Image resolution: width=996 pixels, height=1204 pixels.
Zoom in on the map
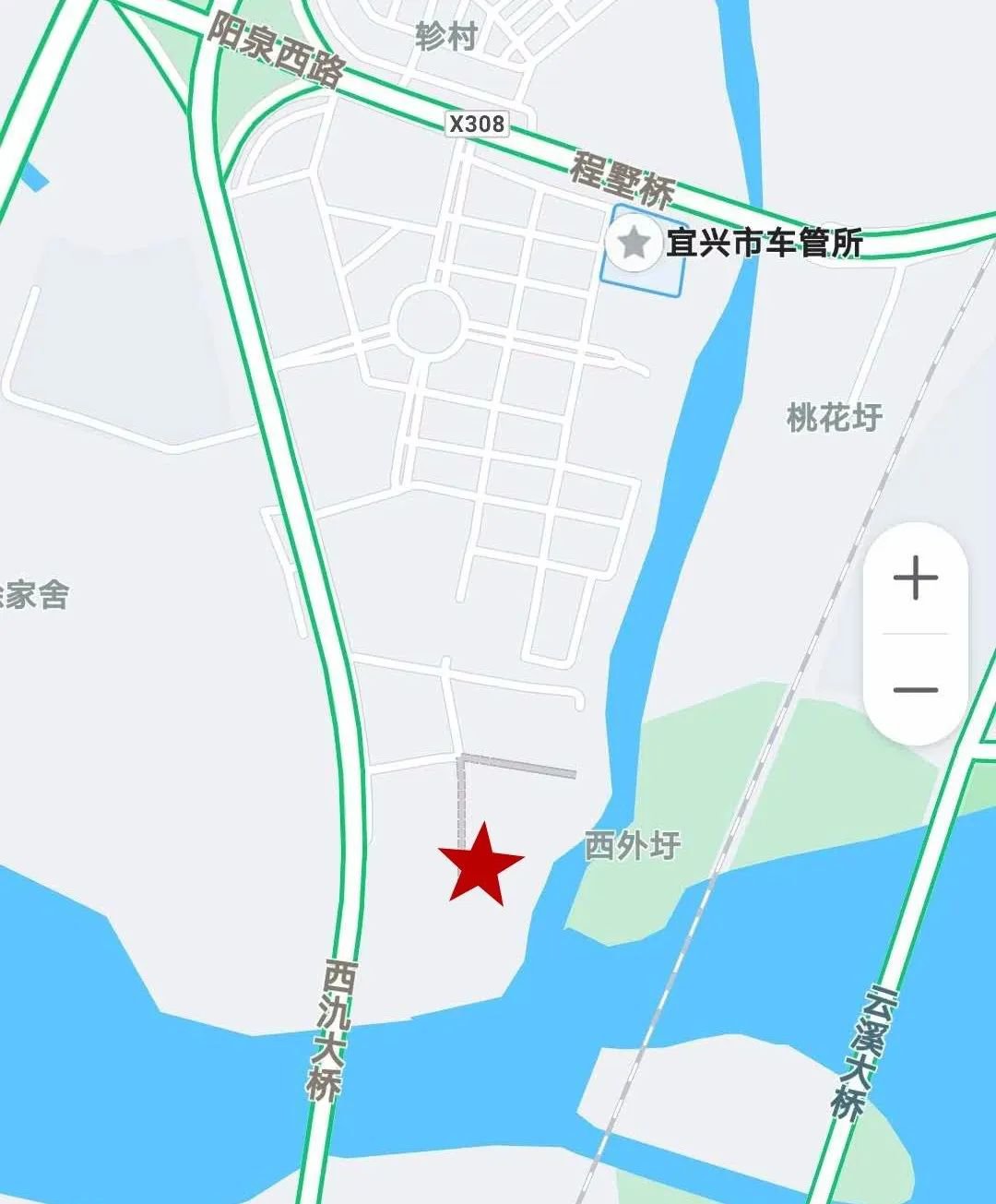[915, 579]
